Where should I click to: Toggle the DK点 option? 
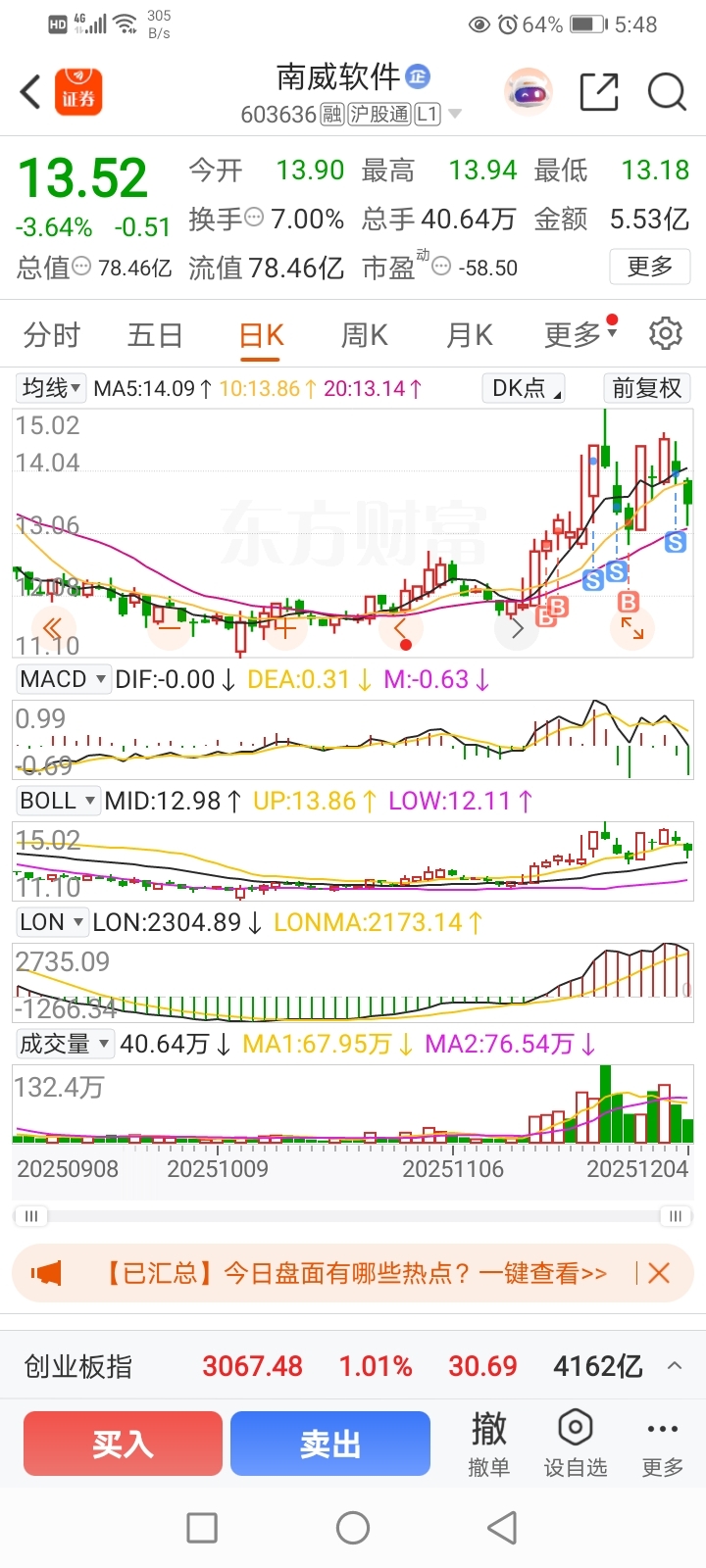[525, 388]
